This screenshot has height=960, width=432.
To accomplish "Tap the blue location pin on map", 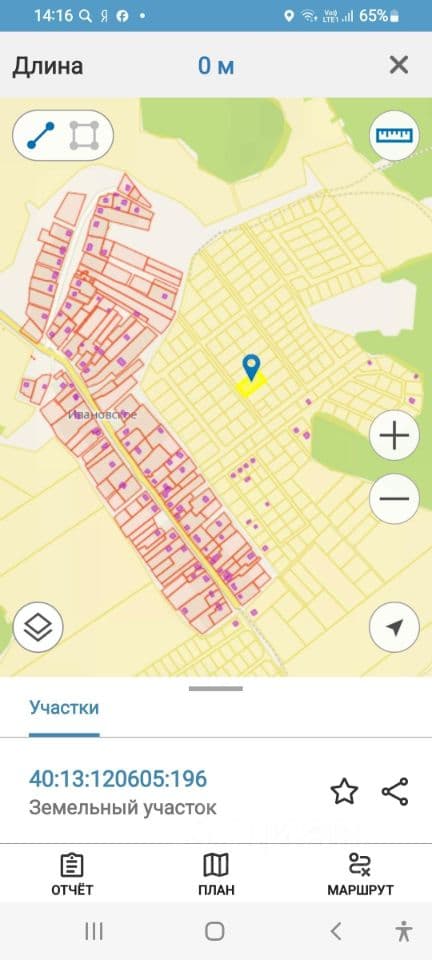I will tap(251, 368).
